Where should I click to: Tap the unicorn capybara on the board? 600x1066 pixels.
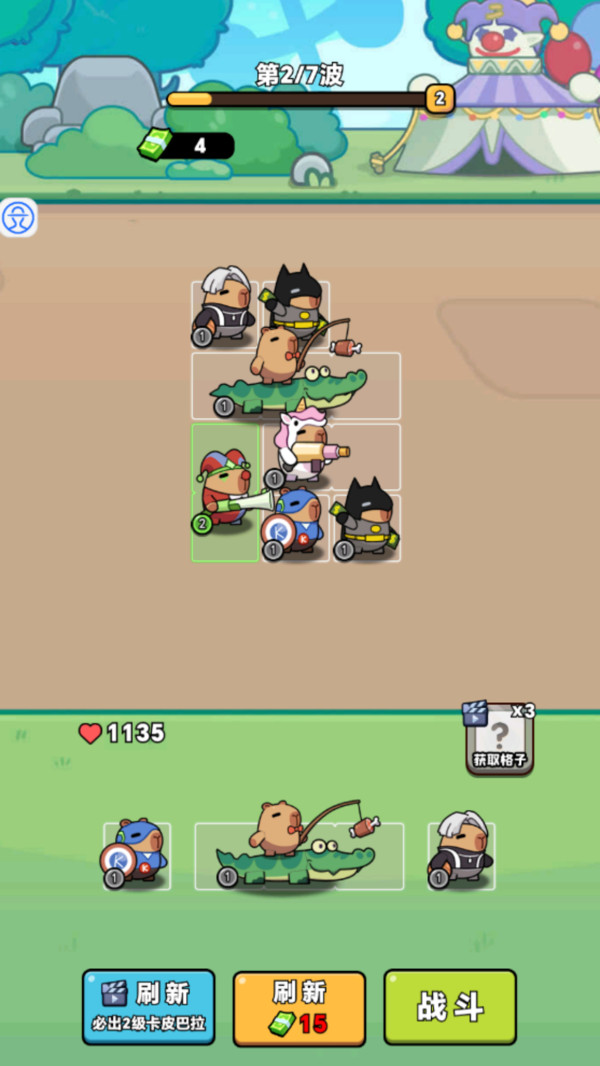click(306, 449)
